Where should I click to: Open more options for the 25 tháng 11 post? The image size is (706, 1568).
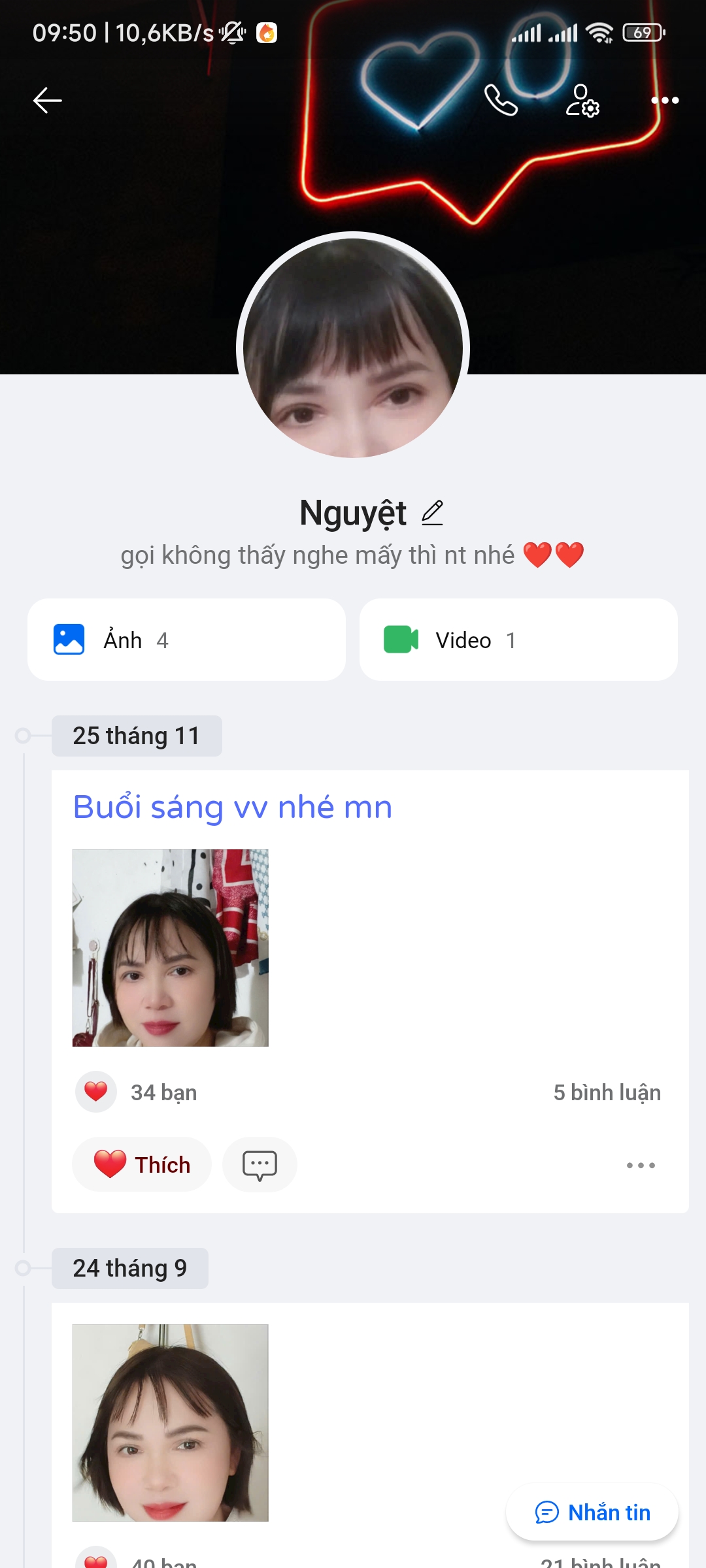(x=641, y=1165)
